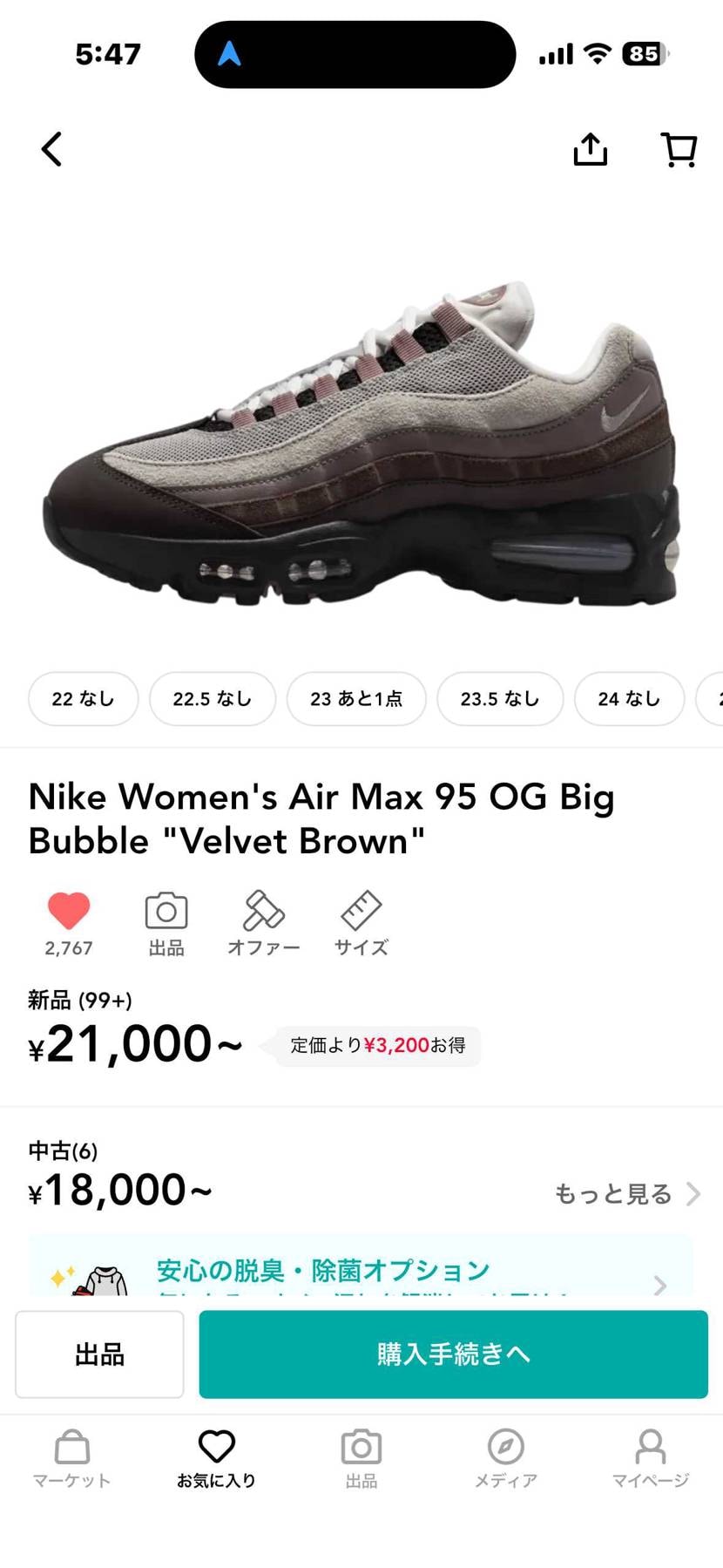Tap the back arrow chevron at top left
723x1568 pixels.
pyautogui.click(x=51, y=149)
